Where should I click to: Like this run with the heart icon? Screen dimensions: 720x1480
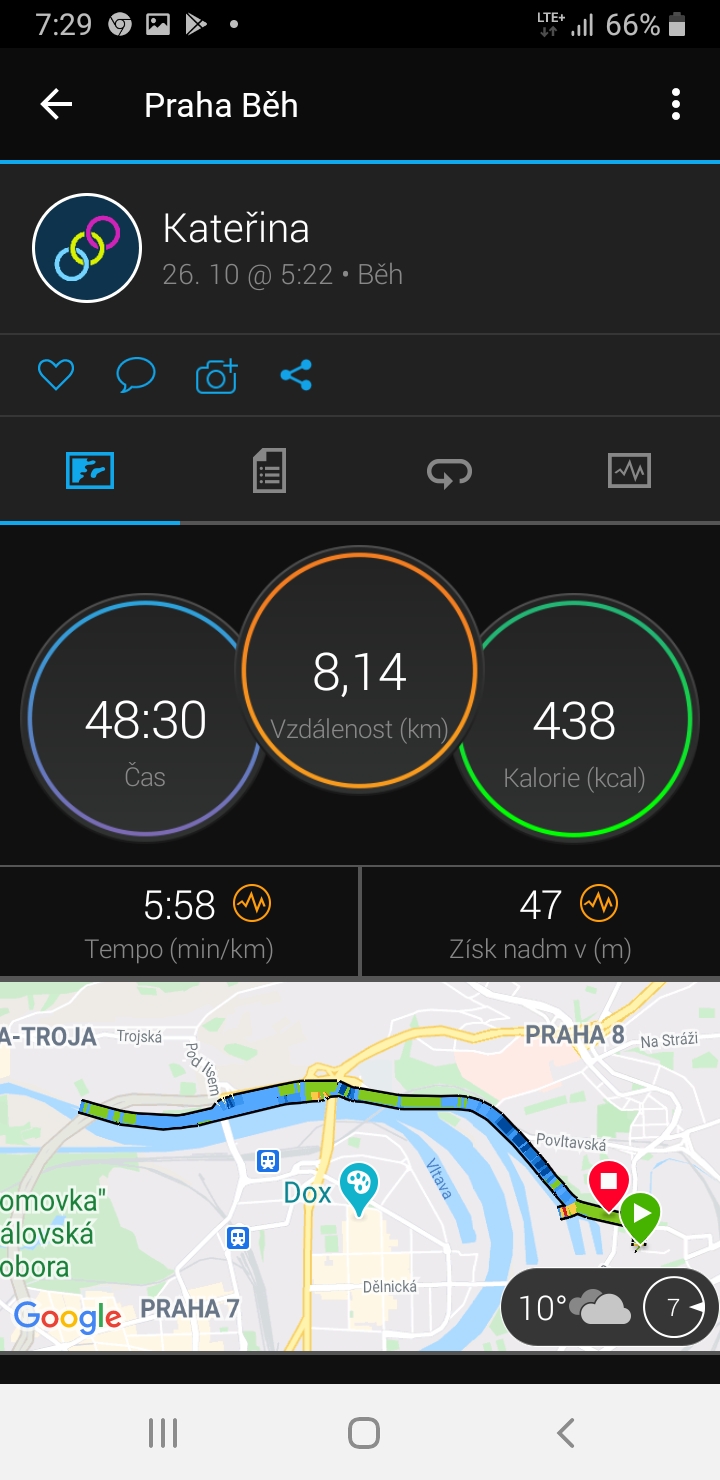coord(56,375)
